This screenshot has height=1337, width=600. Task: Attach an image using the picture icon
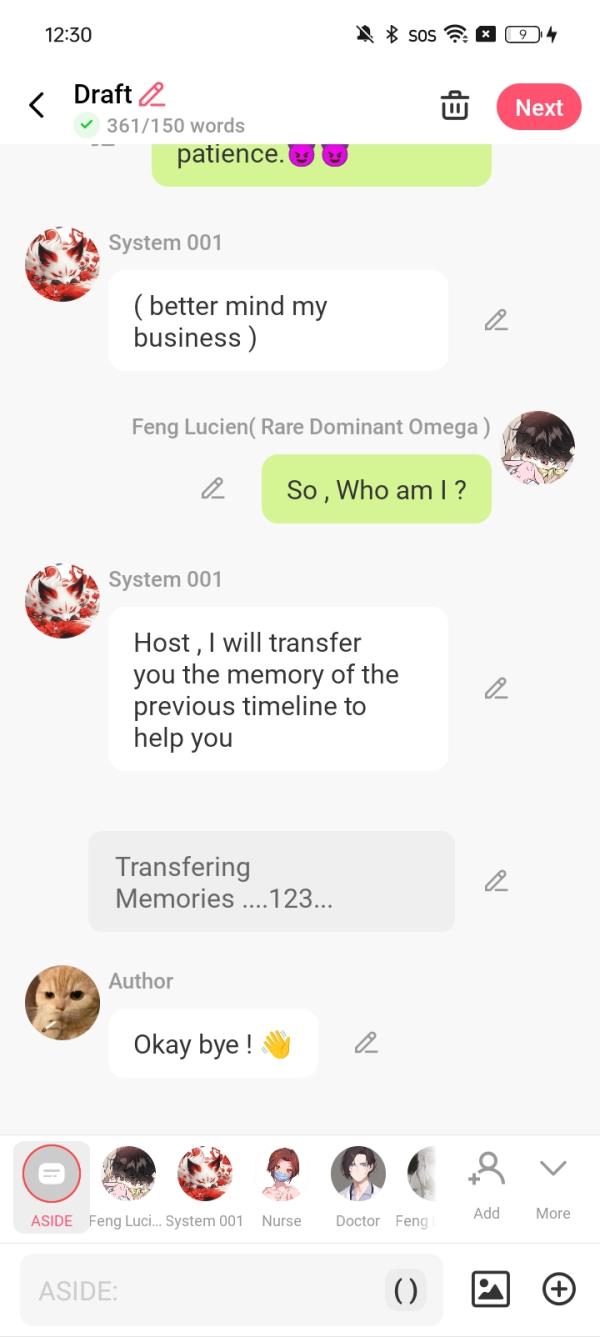pyautogui.click(x=490, y=1290)
